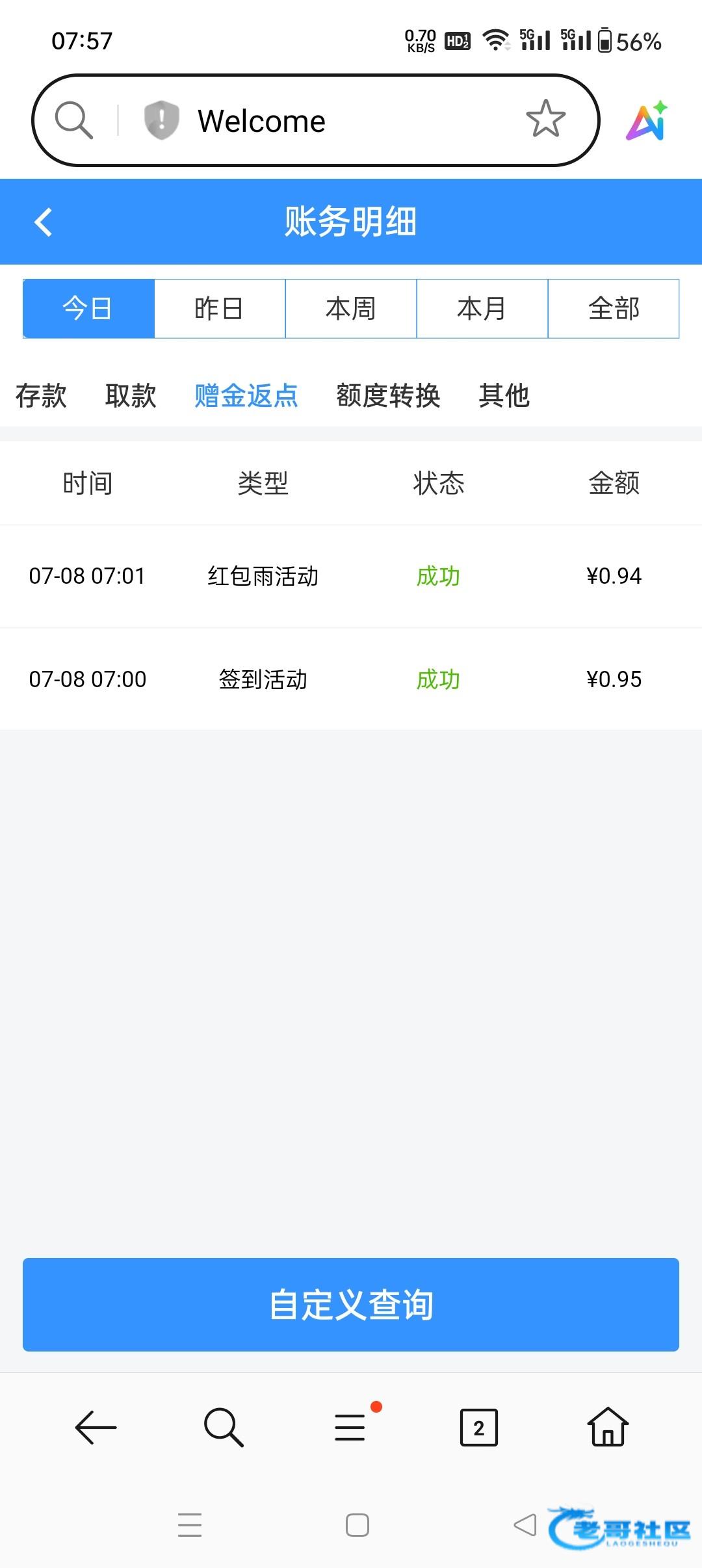View 全部 records
The width and height of the screenshot is (702, 1568).
click(614, 309)
